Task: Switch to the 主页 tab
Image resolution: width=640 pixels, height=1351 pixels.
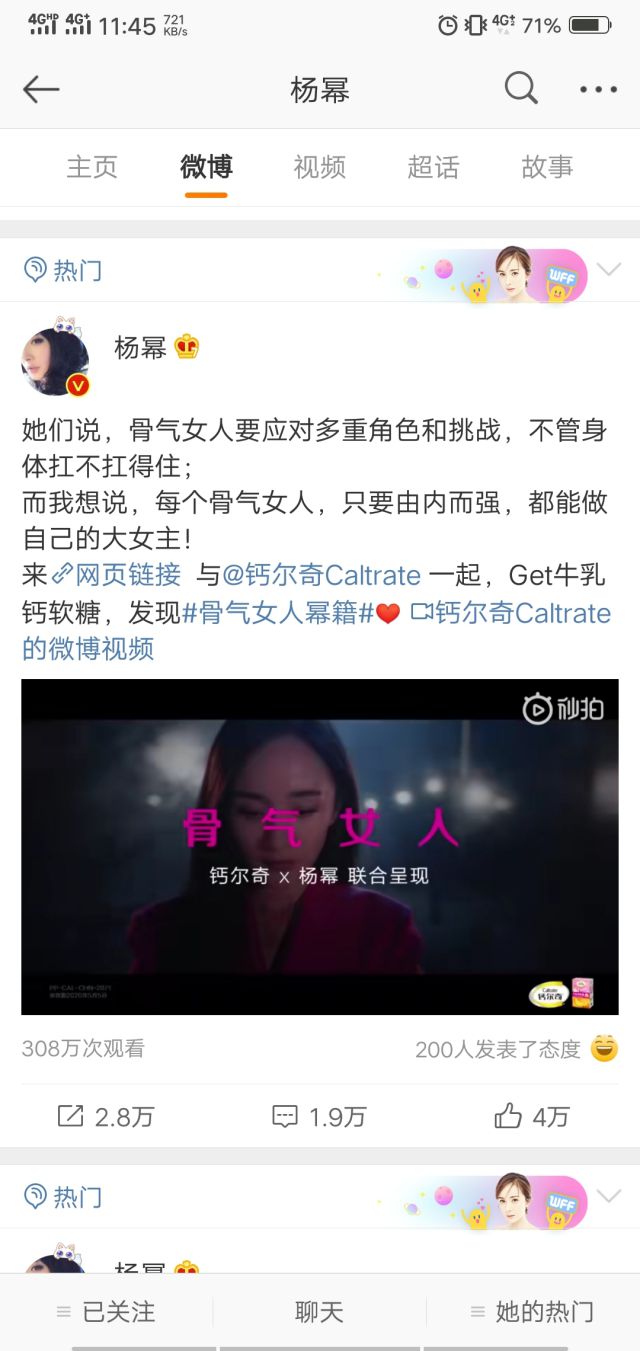Action: pyautogui.click(x=92, y=167)
